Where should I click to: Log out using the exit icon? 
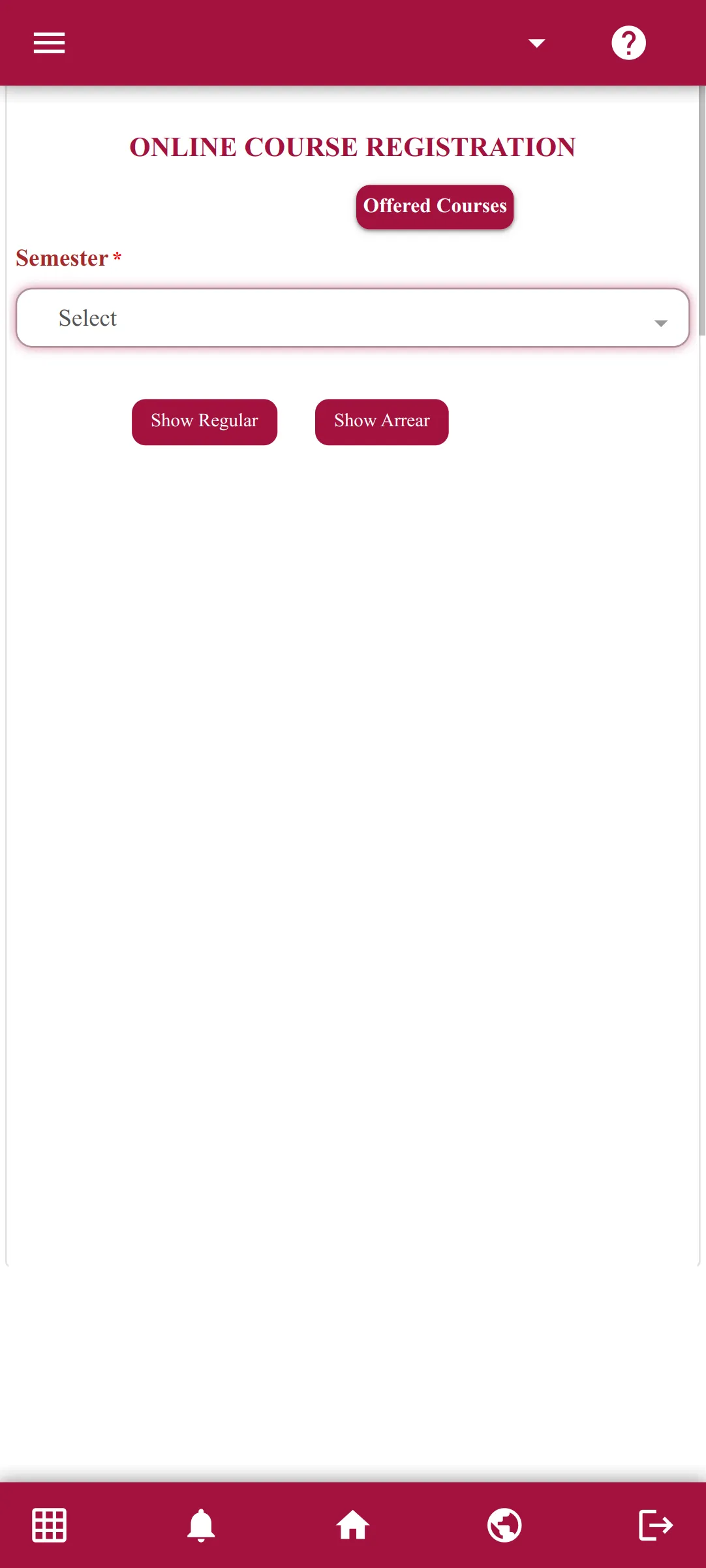point(655,1525)
